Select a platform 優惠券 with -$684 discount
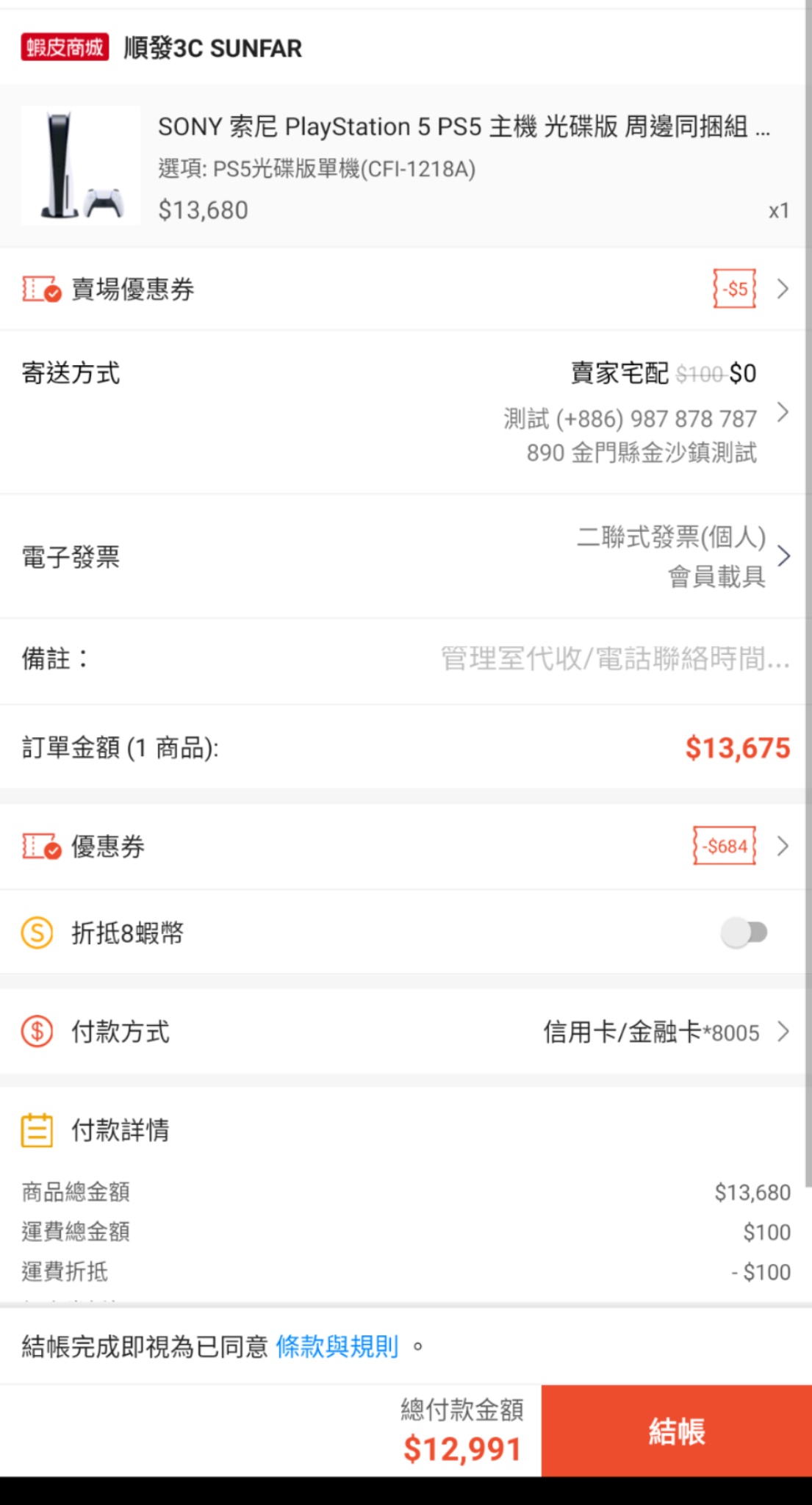812x1505 pixels. [406, 847]
